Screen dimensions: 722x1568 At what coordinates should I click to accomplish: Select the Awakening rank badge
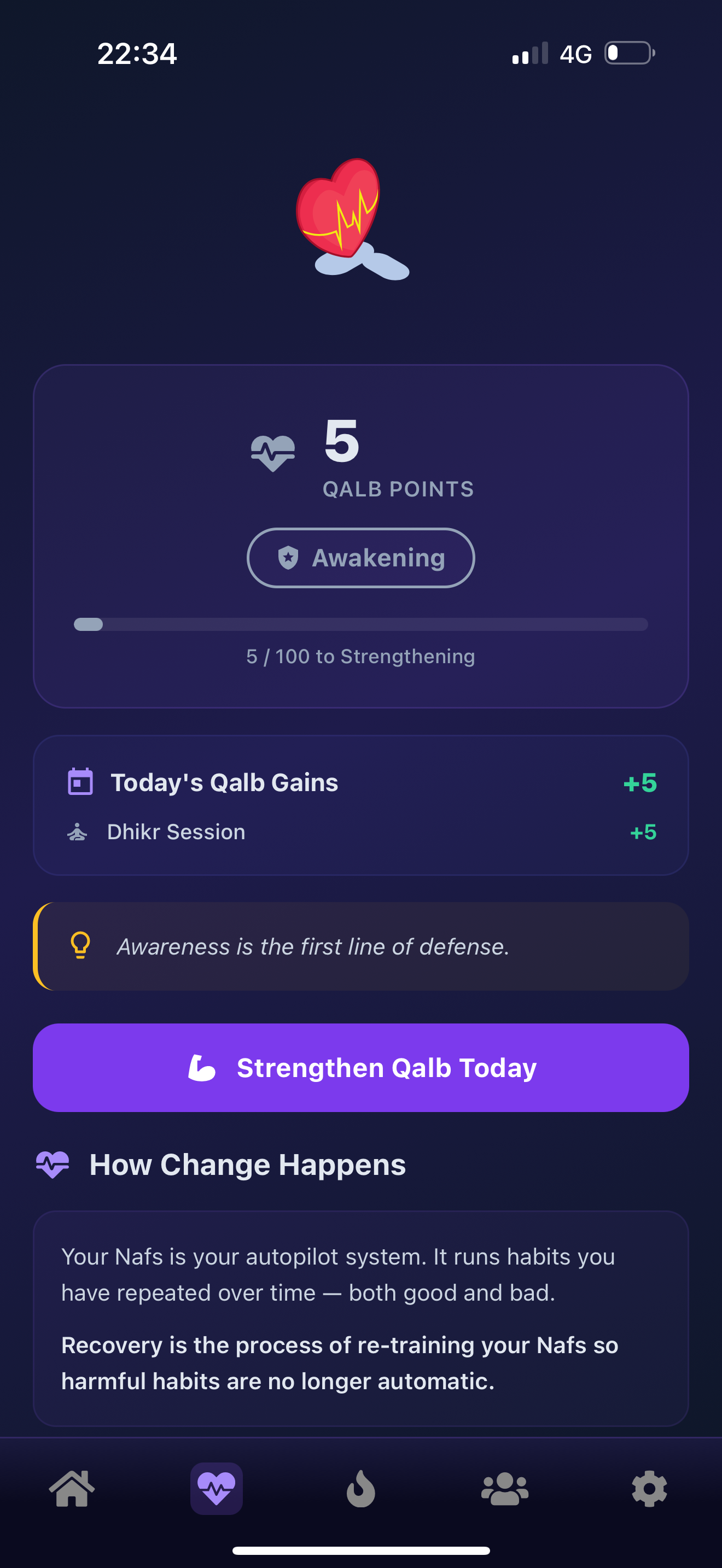360,558
